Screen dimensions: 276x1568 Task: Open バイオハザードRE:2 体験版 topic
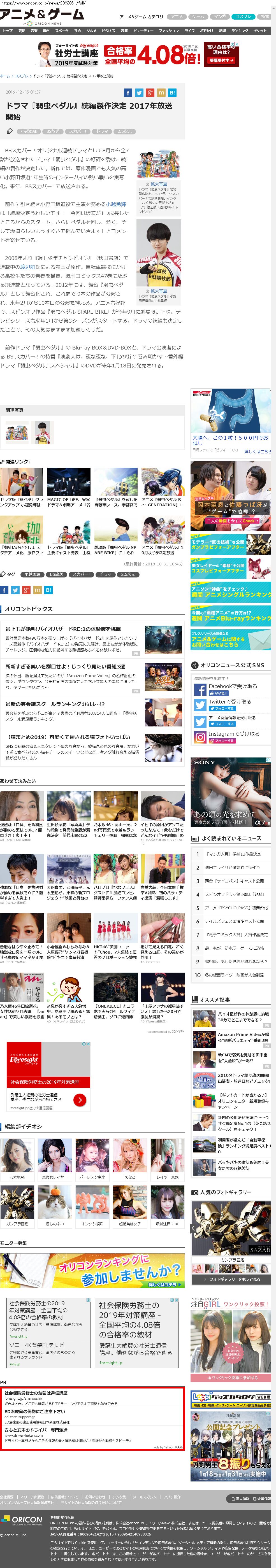tap(63, 629)
